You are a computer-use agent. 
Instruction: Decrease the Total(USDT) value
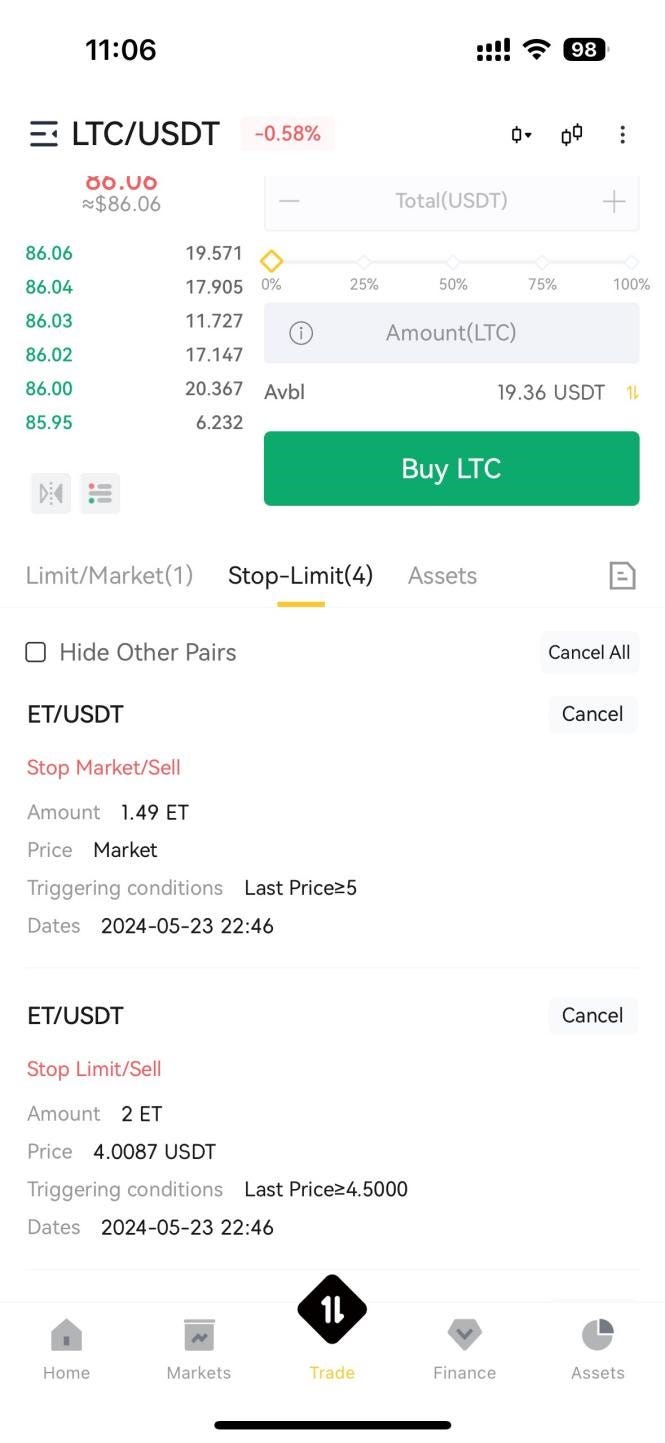click(x=289, y=201)
